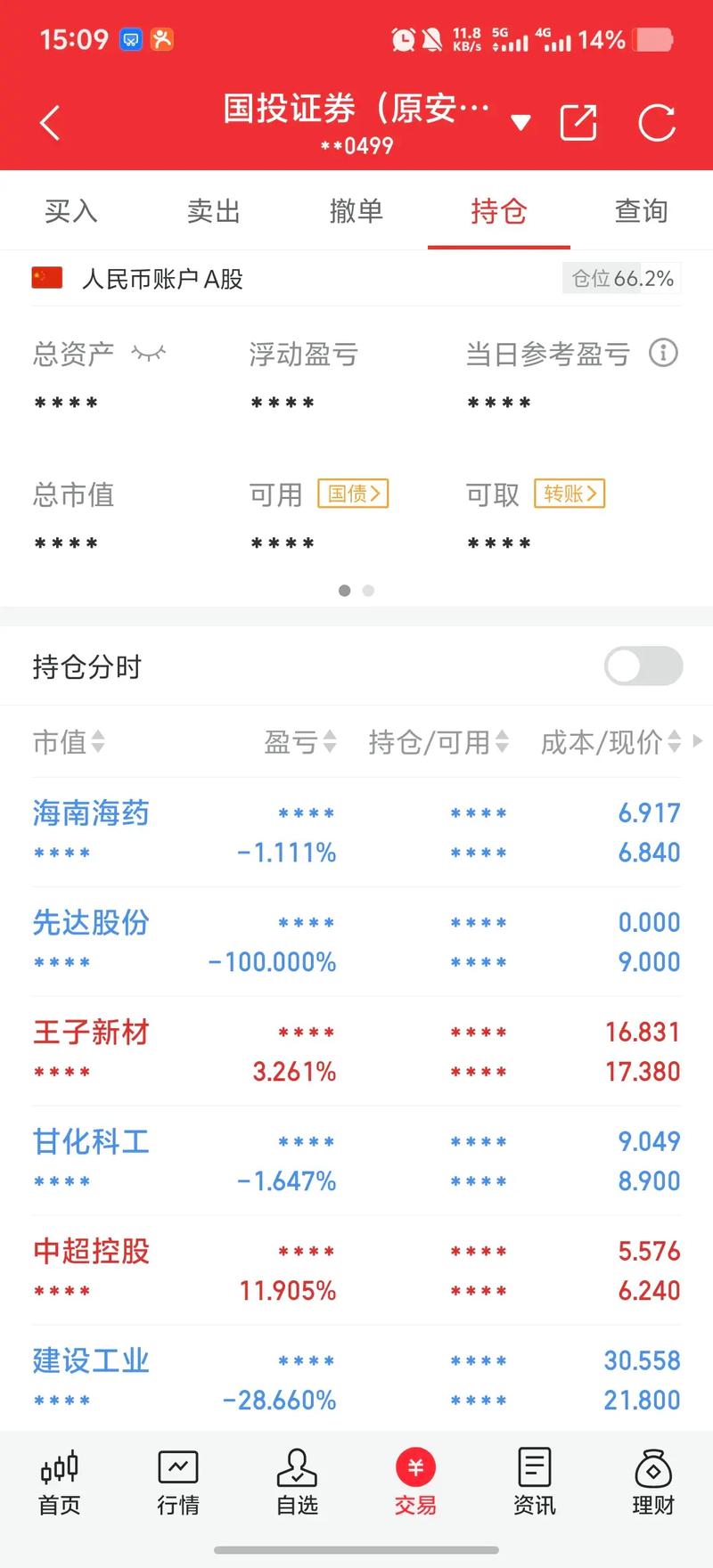Tap the 国债 button next to 可用
This screenshot has width=713, height=1568.
353,494
